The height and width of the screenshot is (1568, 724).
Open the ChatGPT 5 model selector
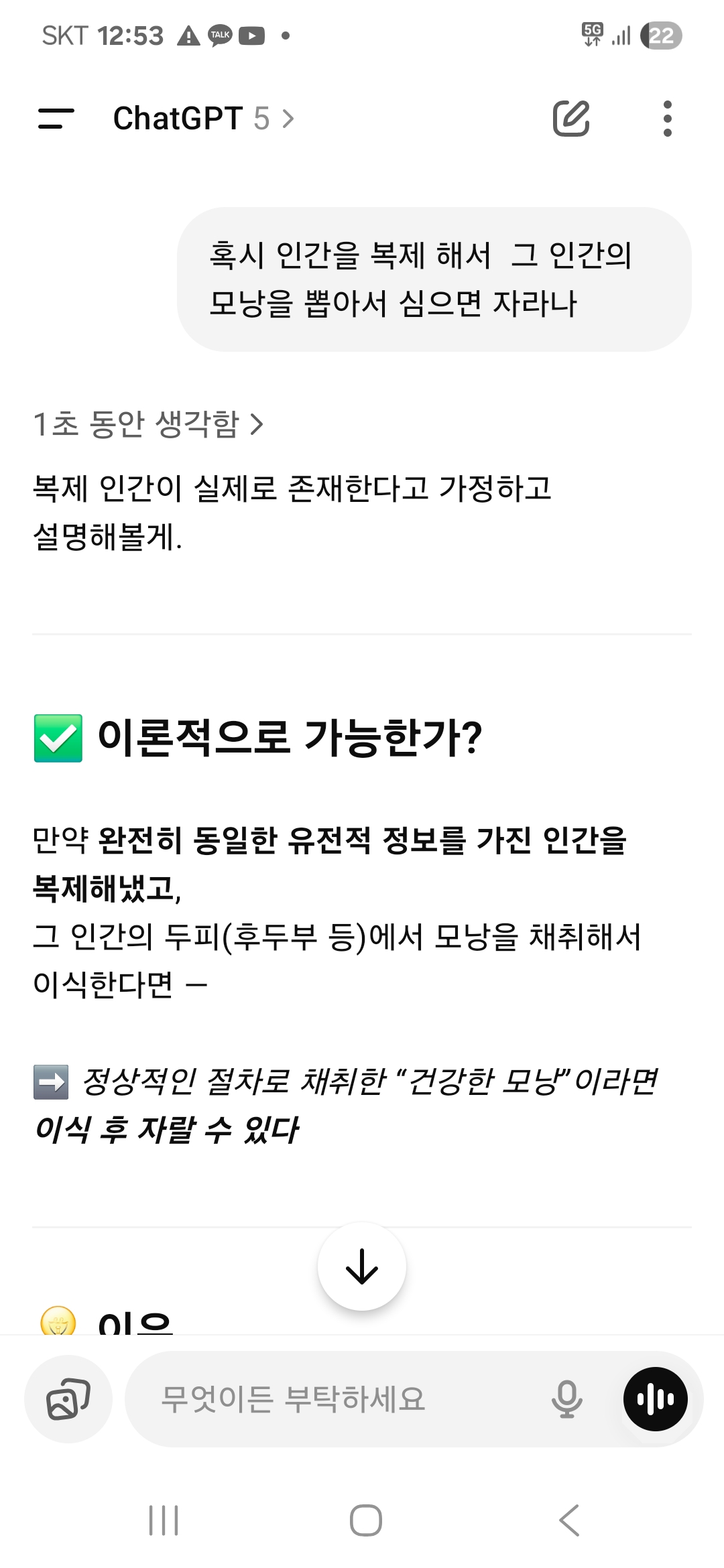click(x=204, y=119)
